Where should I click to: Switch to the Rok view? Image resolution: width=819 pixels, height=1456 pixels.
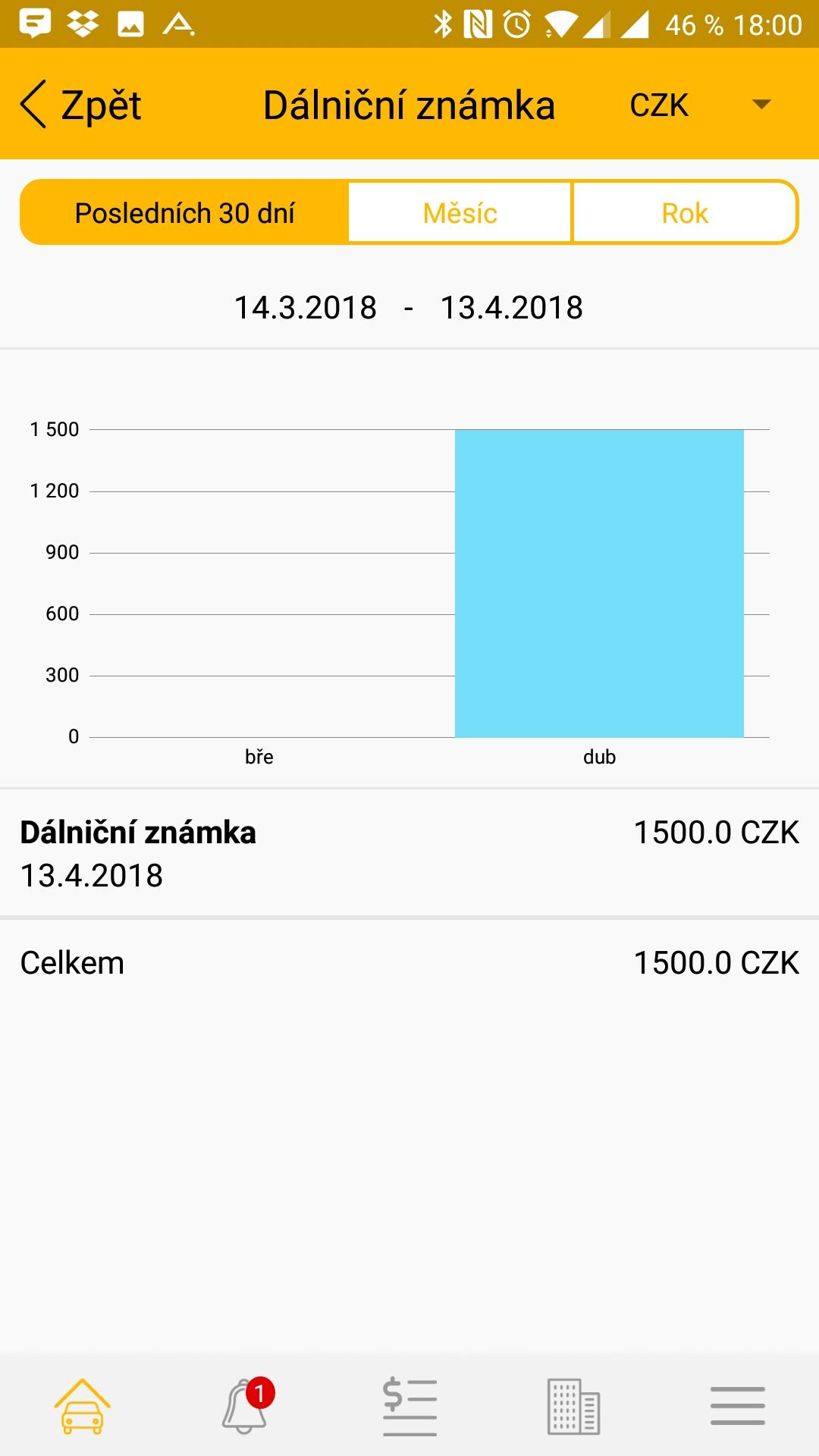tap(685, 212)
